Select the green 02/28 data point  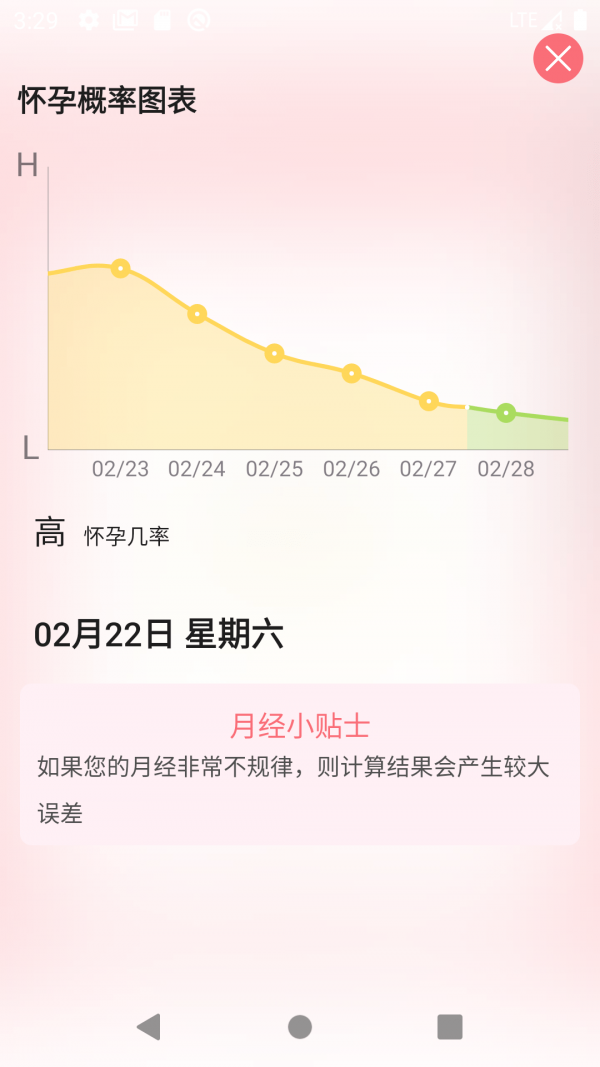pyautogui.click(x=506, y=413)
